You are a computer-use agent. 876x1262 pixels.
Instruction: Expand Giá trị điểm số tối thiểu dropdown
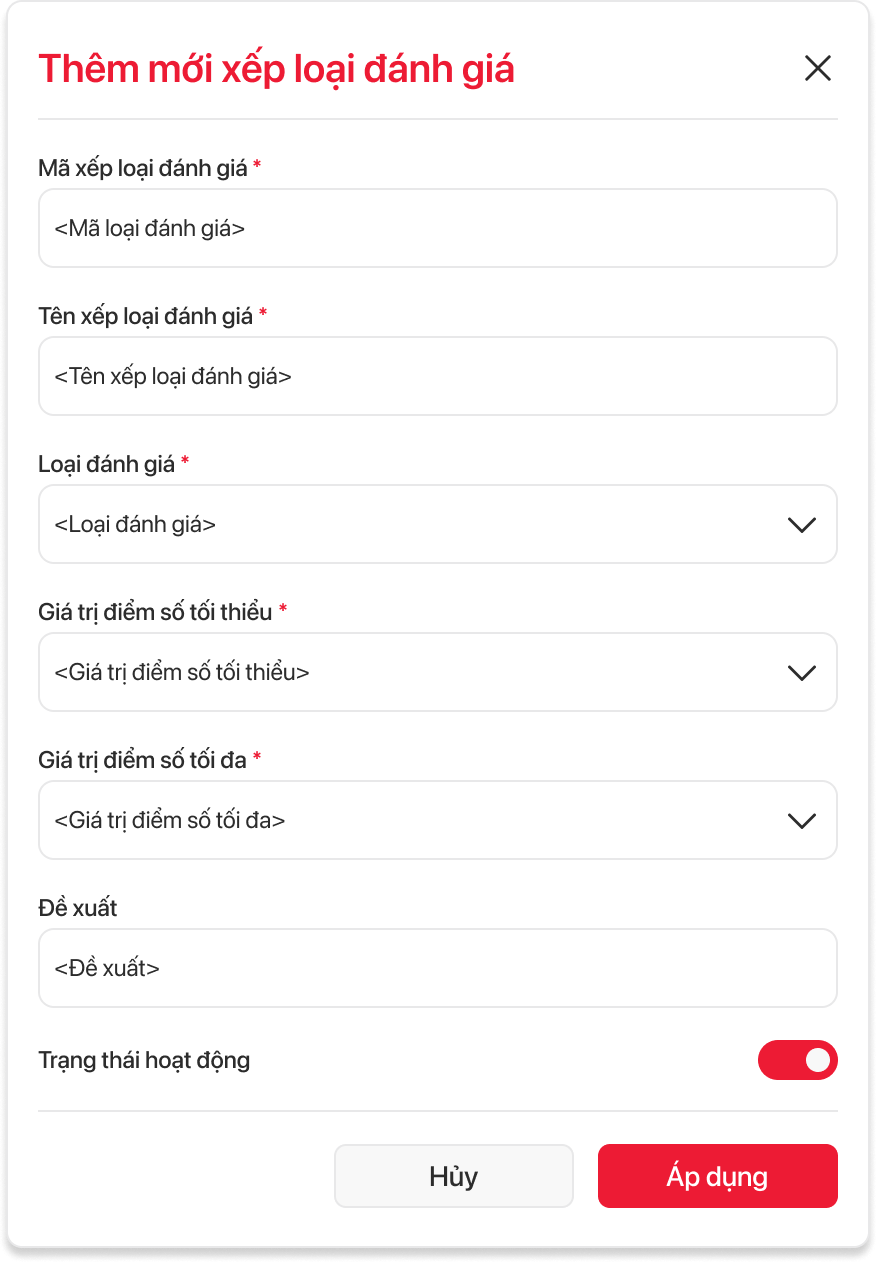[x=437, y=672]
